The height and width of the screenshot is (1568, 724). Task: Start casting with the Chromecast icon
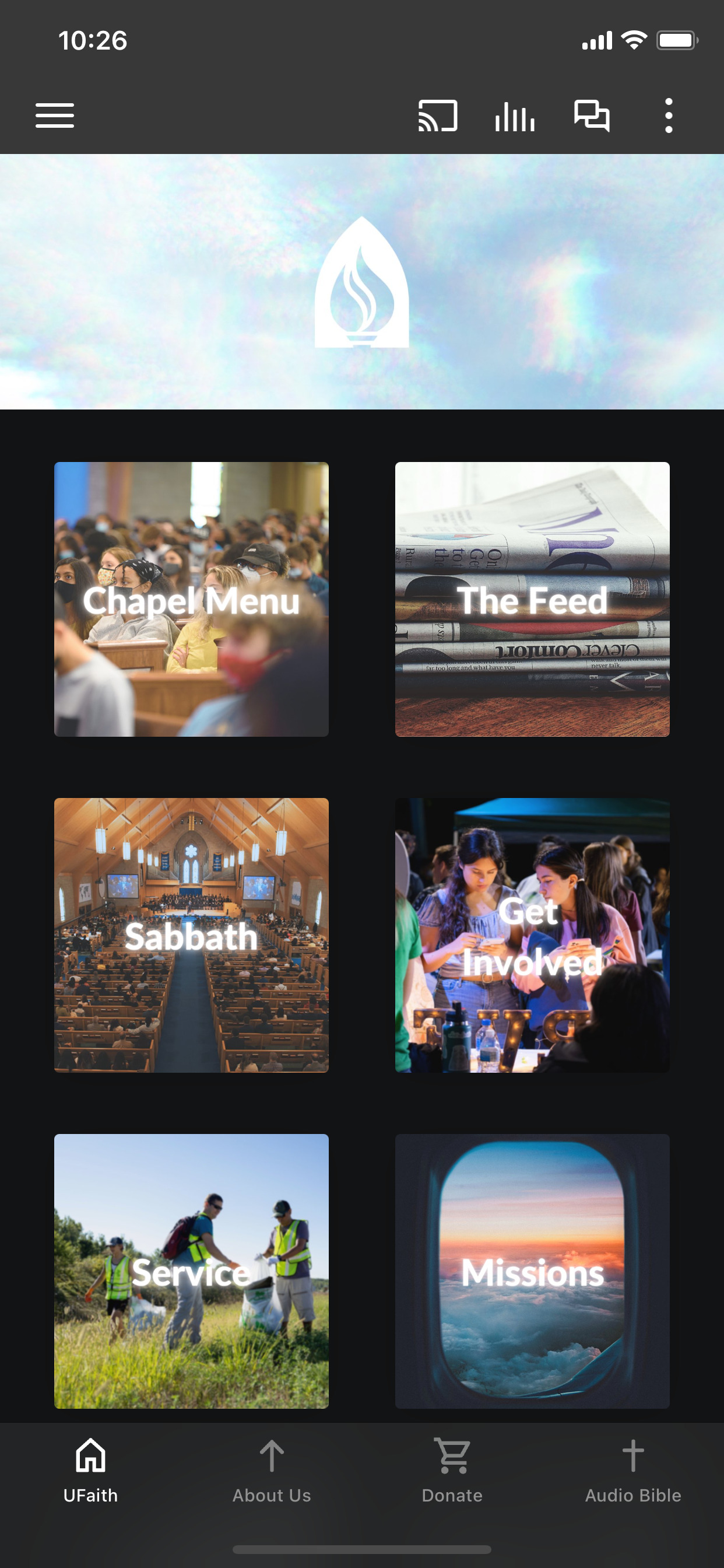[x=437, y=116]
